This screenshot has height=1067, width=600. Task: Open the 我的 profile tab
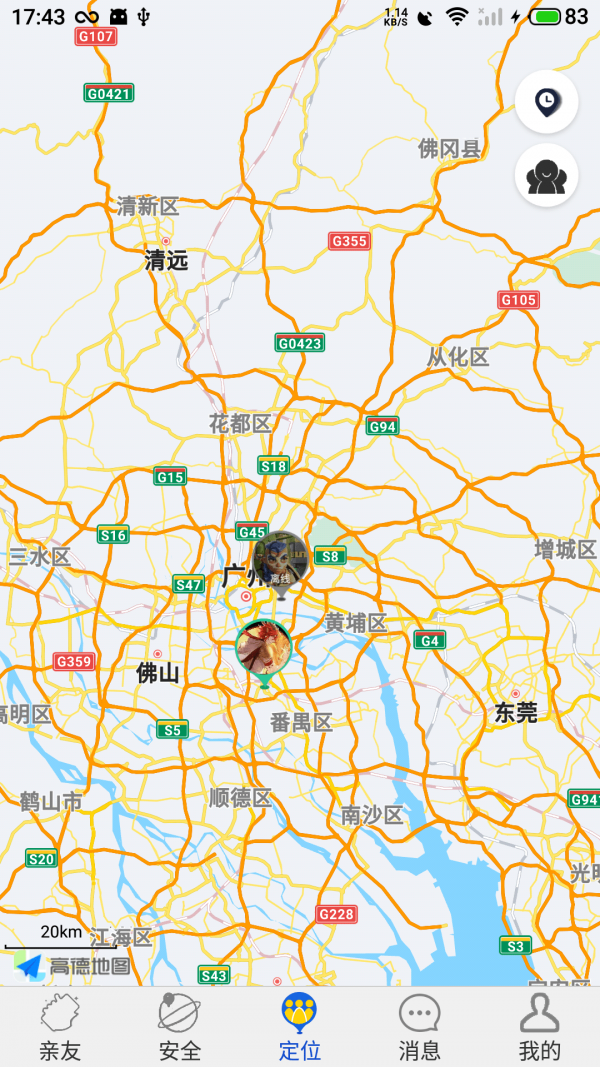tap(539, 1027)
